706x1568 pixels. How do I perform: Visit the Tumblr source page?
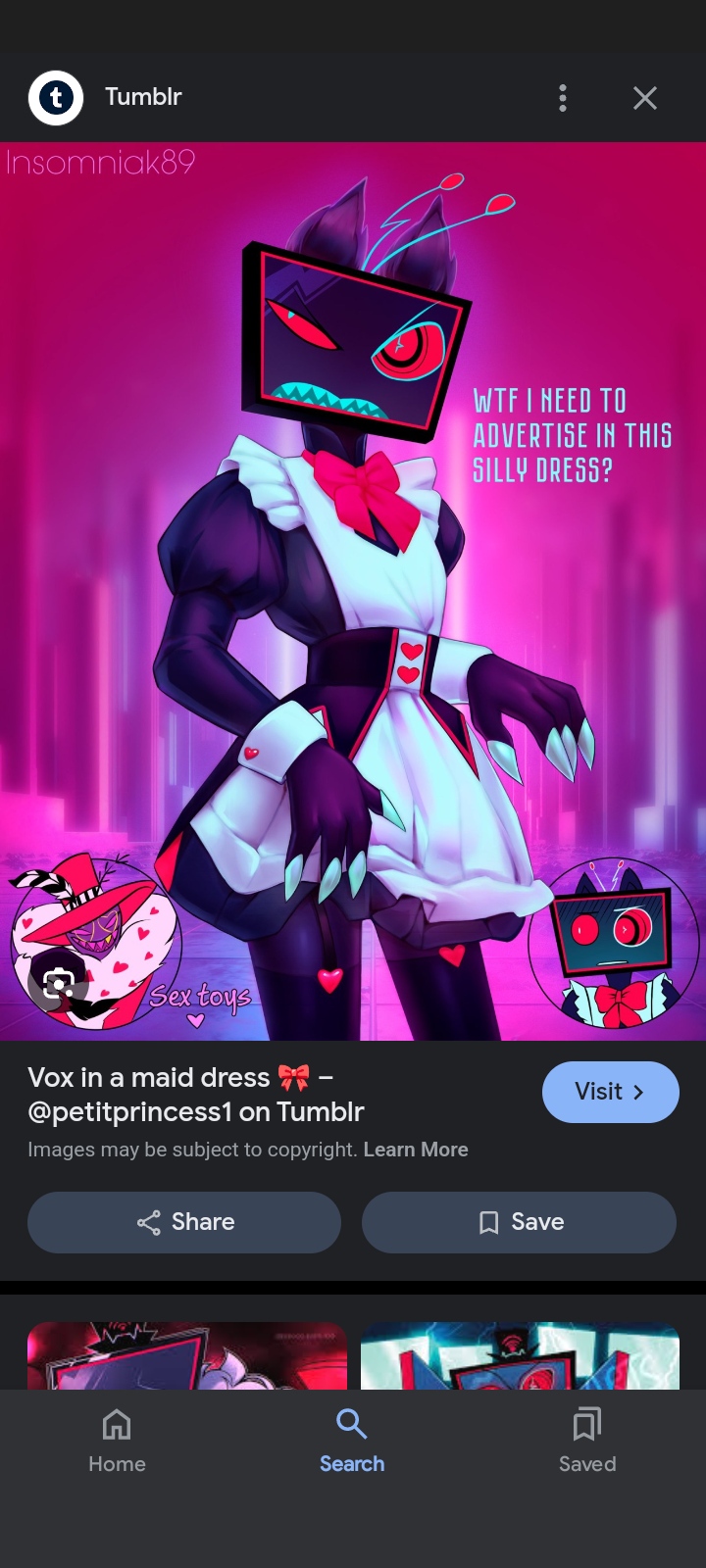click(610, 1092)
